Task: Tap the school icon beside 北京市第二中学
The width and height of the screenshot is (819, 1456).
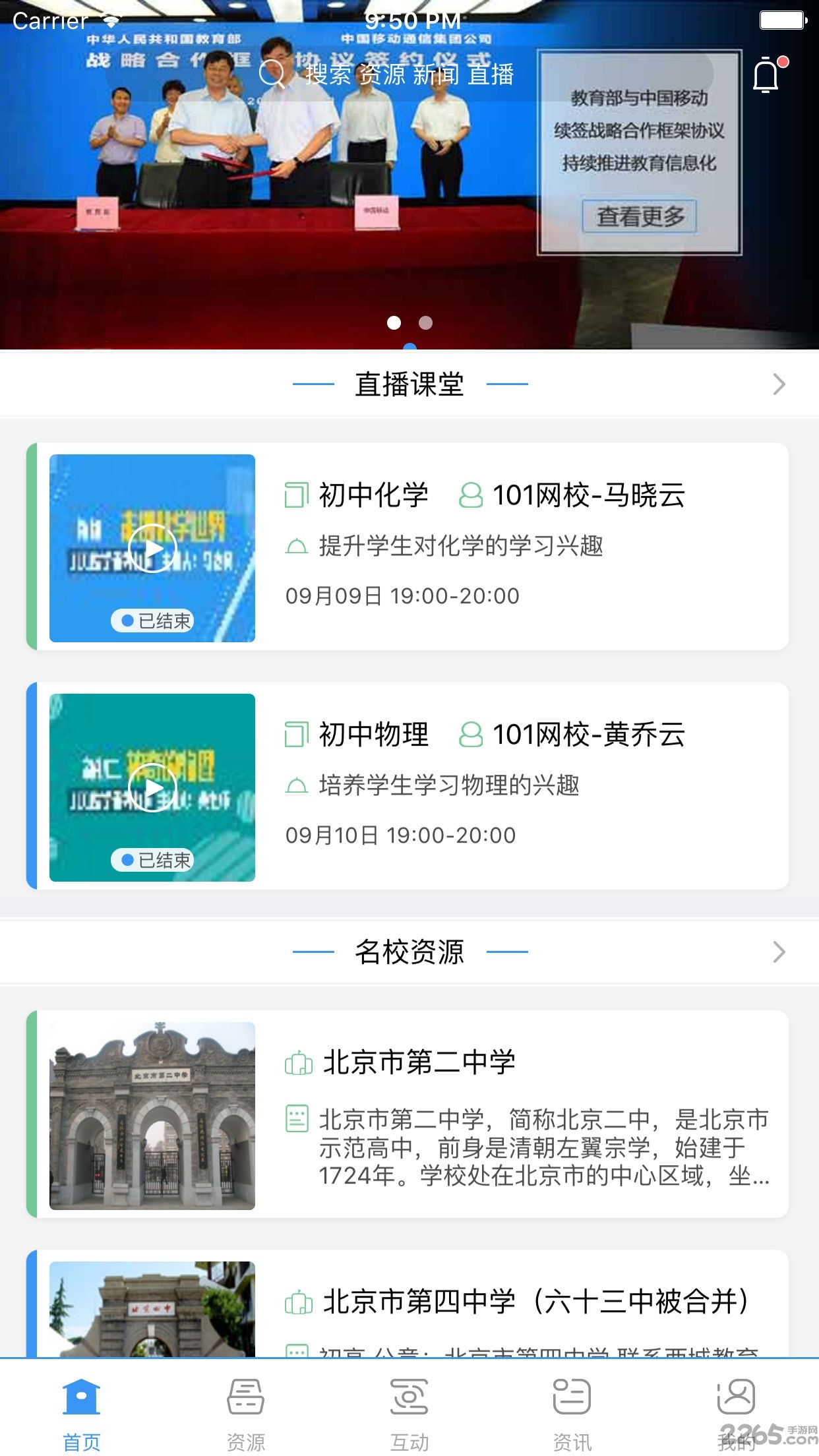Action: tap(298, 1062)
